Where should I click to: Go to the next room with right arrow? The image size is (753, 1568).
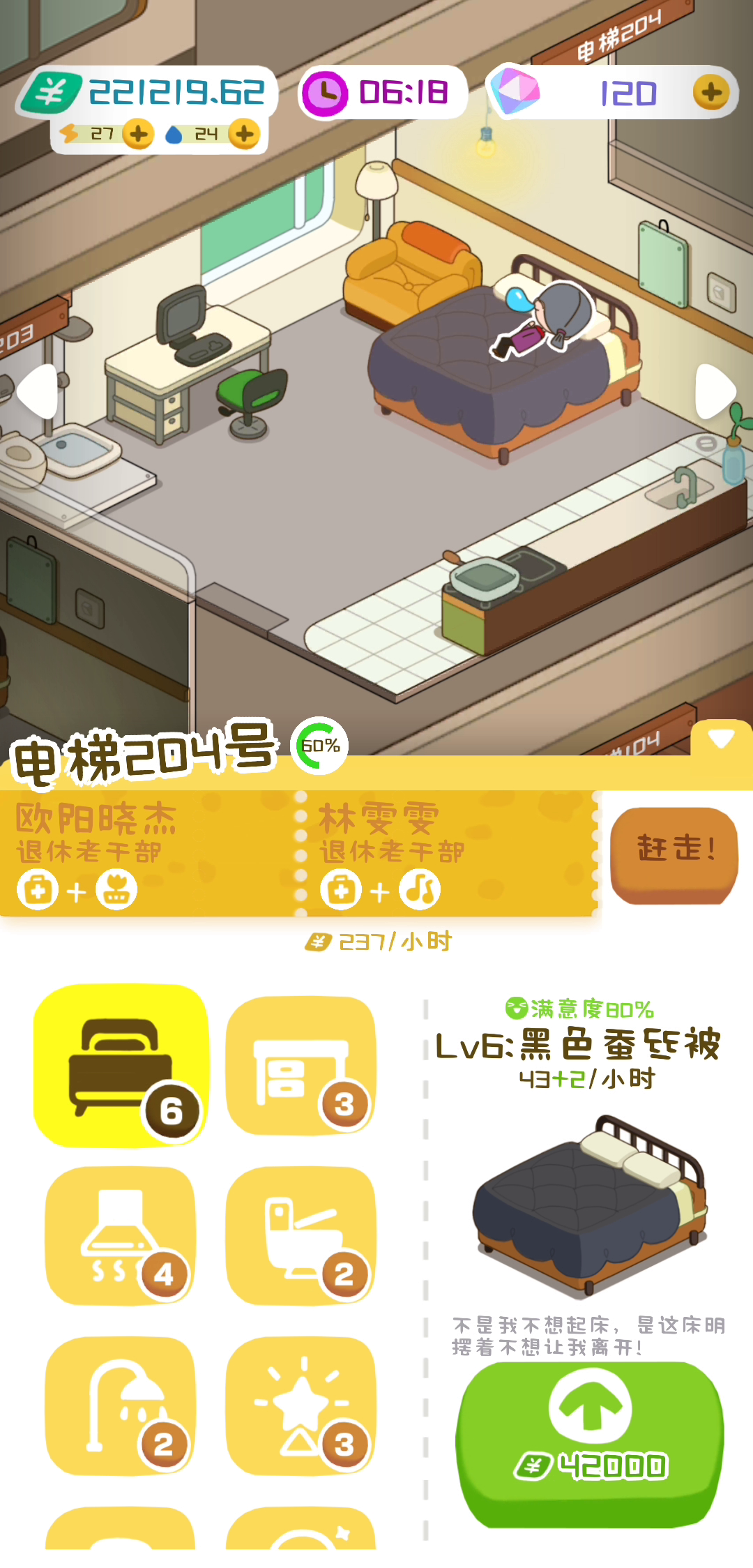715,391
